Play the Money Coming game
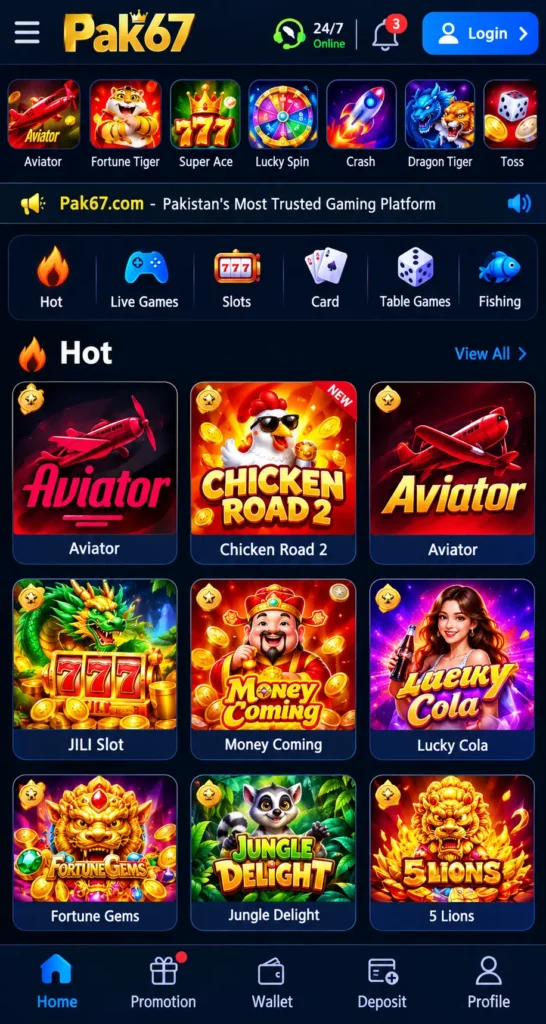 pos(273,669)
